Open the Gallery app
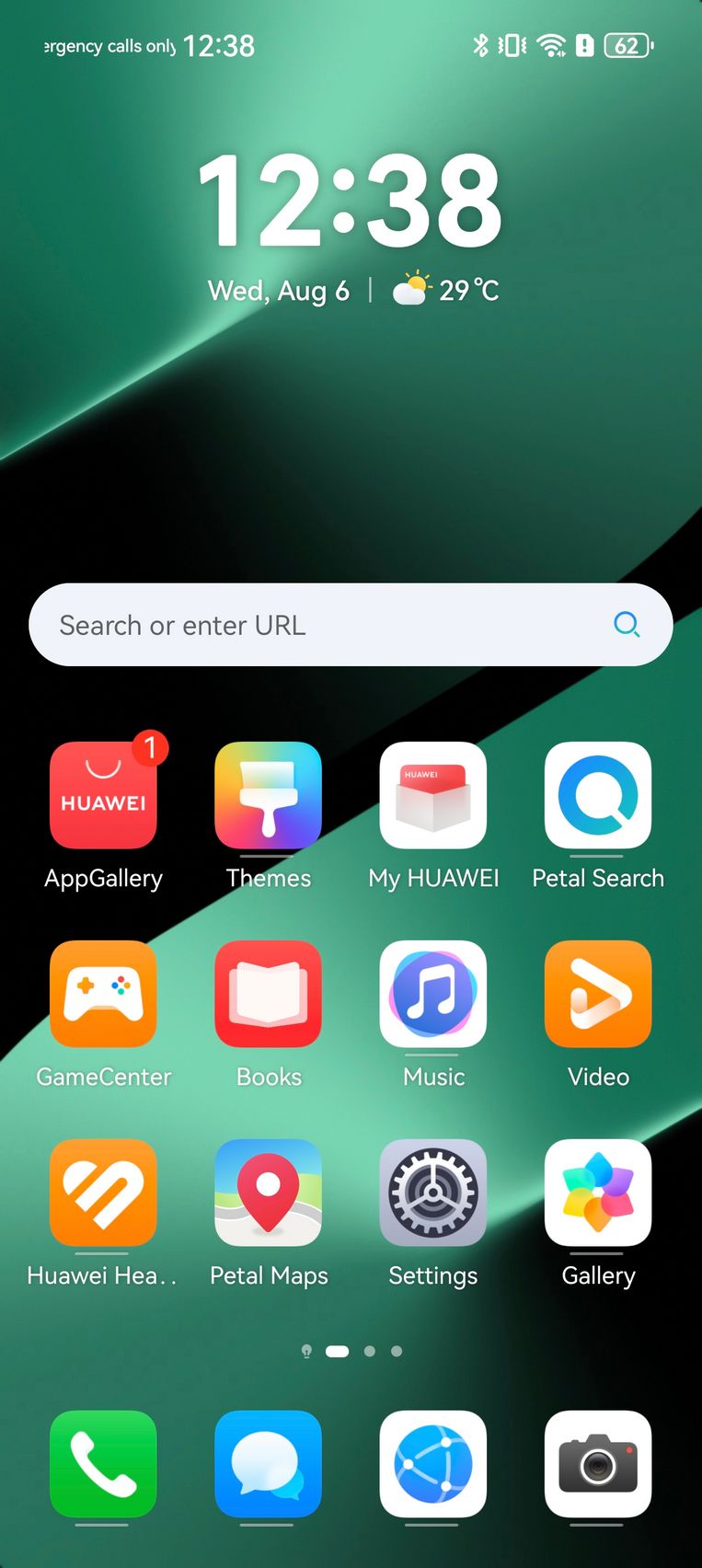 click(598, 1193)
